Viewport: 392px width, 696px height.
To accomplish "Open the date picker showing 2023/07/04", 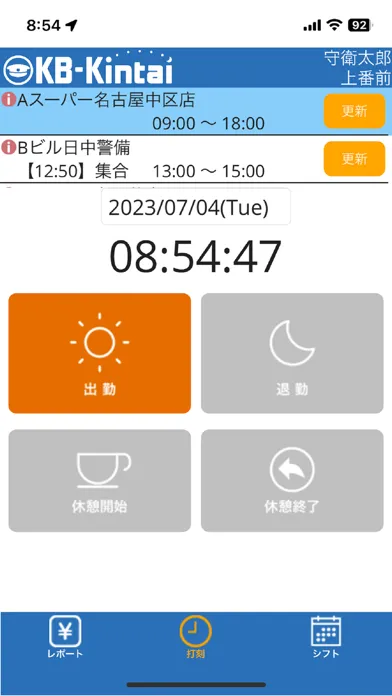I will tap(196, 207).
